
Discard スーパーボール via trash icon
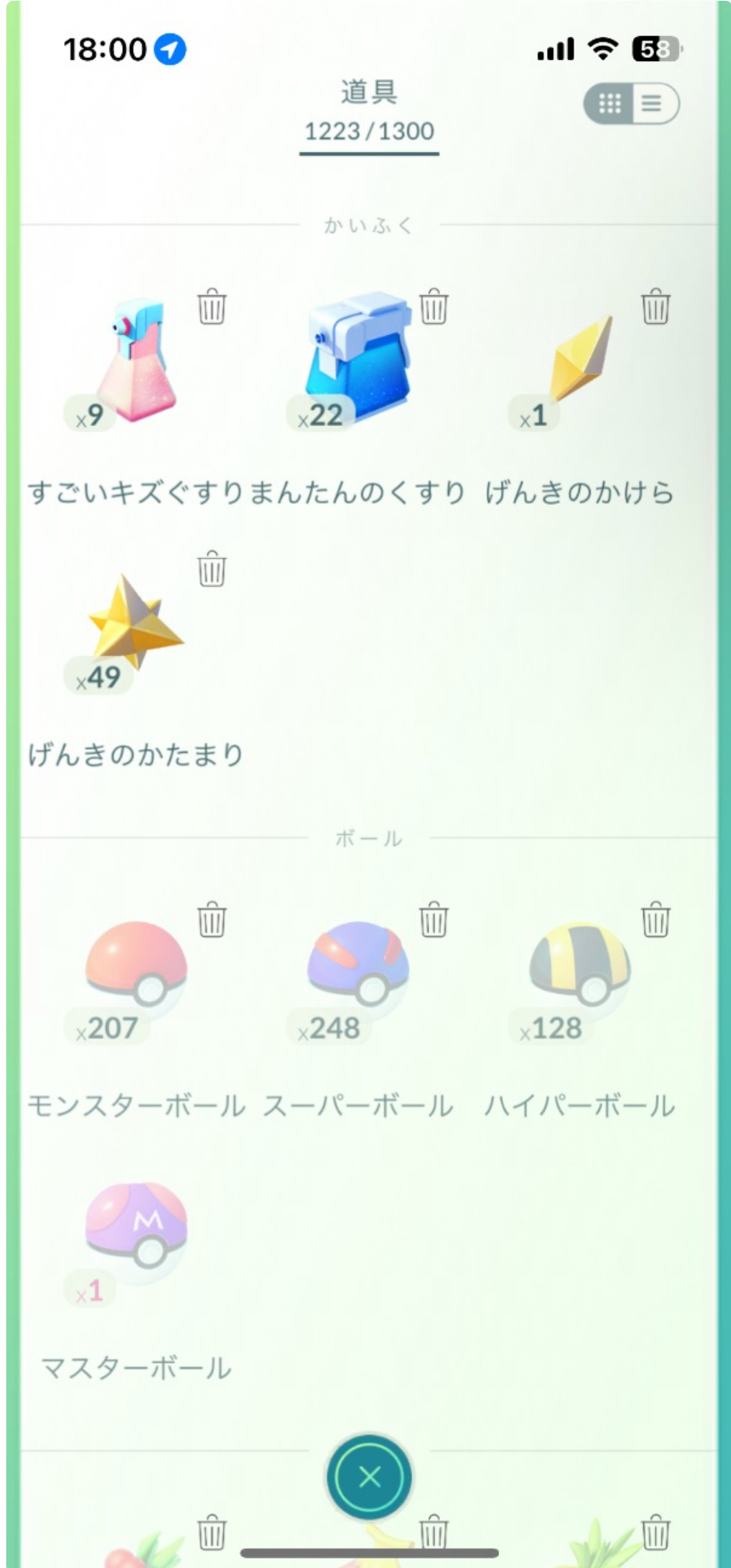(433, 919)
